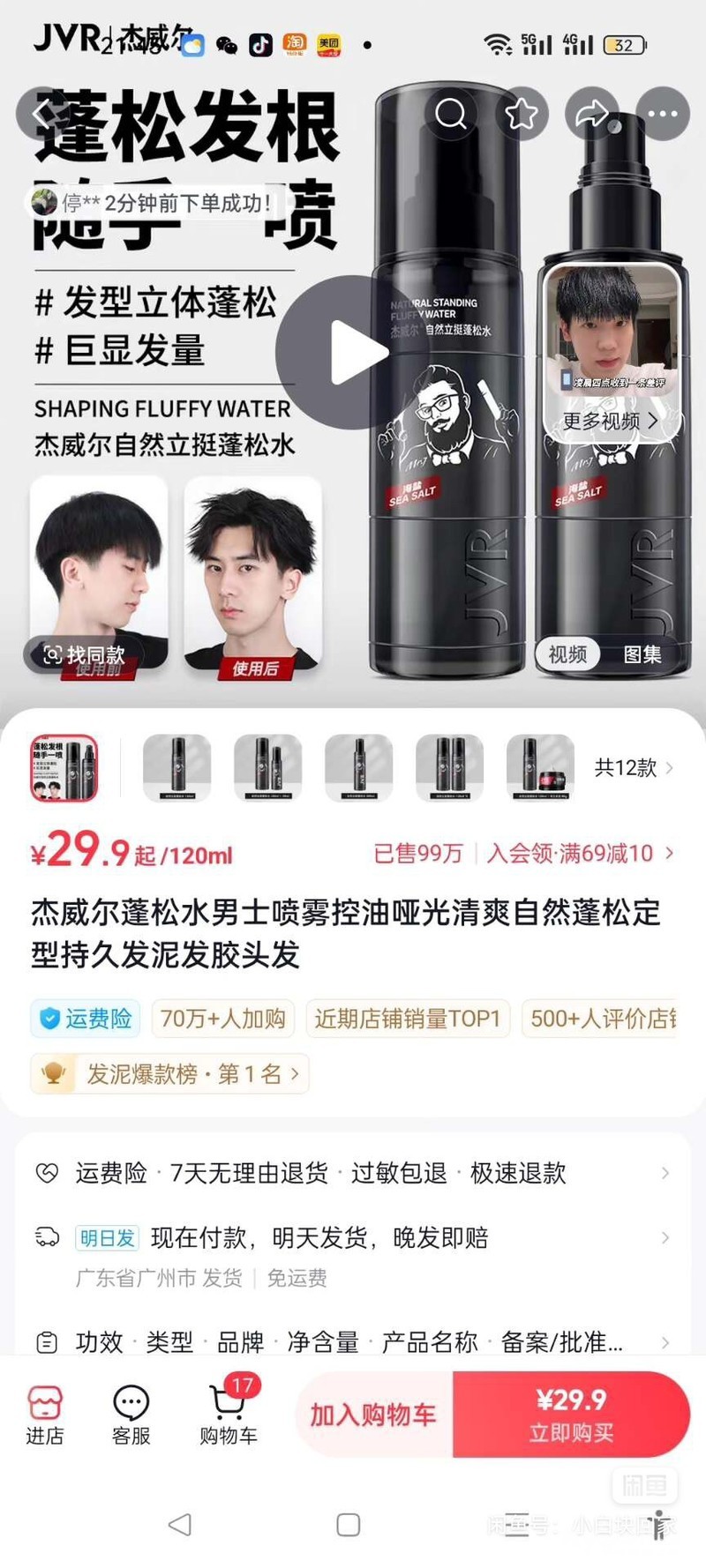Switch to the 视频 tab
The width and height of the screenshot is (706, 1568).
click(x=567, y=654)
